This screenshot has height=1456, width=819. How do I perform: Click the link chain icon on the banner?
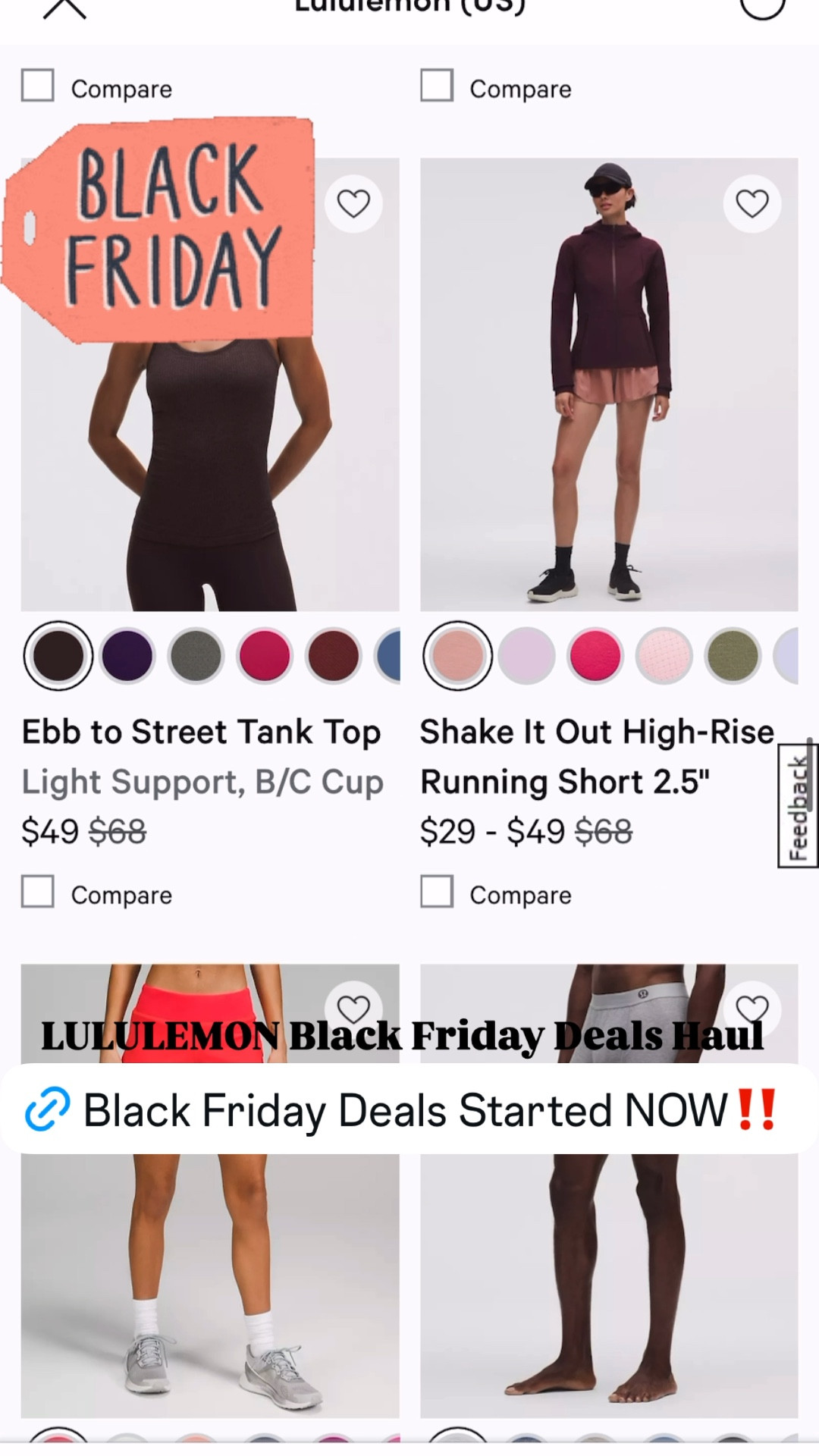47,1112
